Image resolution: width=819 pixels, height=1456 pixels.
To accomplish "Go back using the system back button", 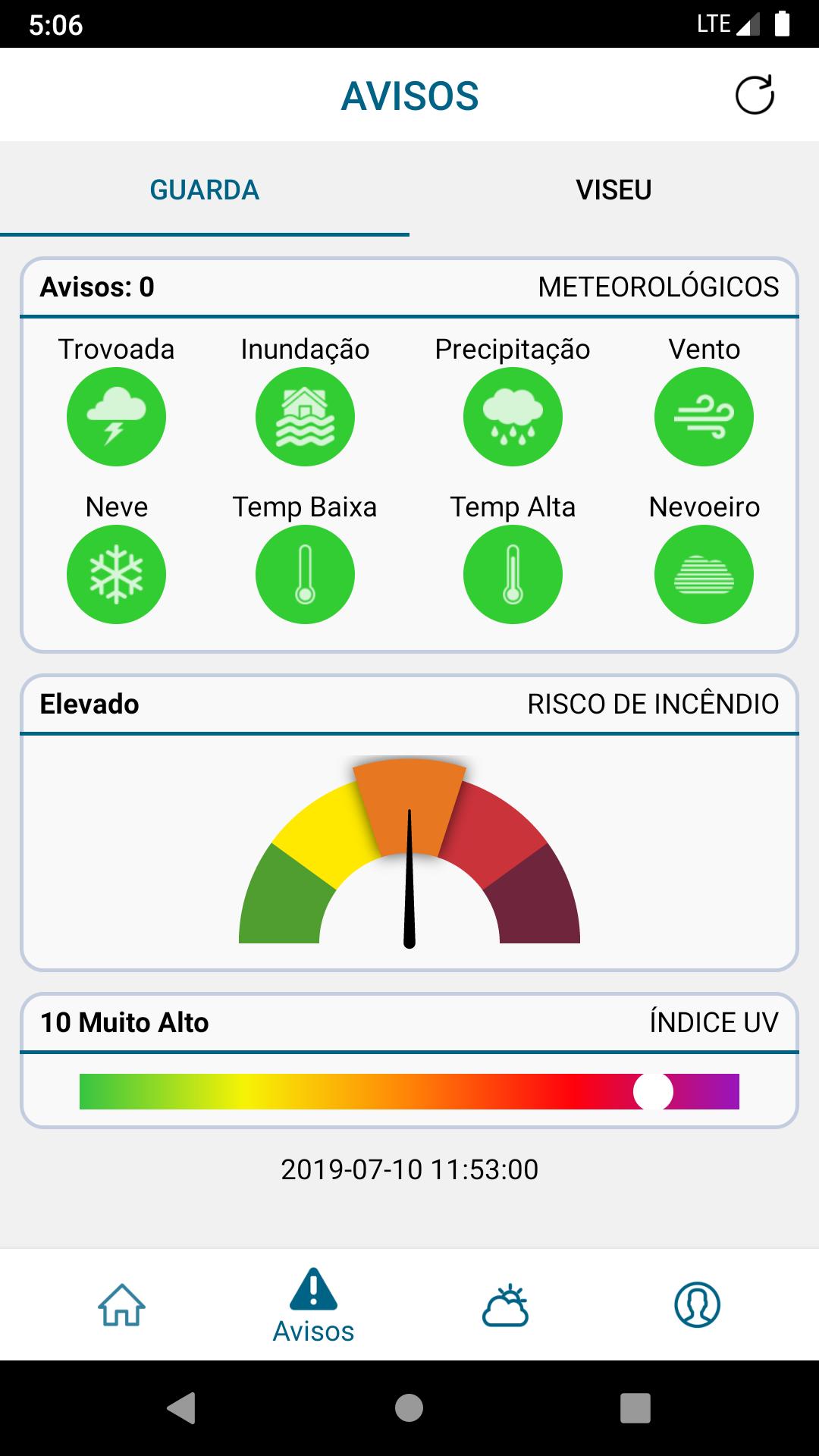I will coord(182,1408).
